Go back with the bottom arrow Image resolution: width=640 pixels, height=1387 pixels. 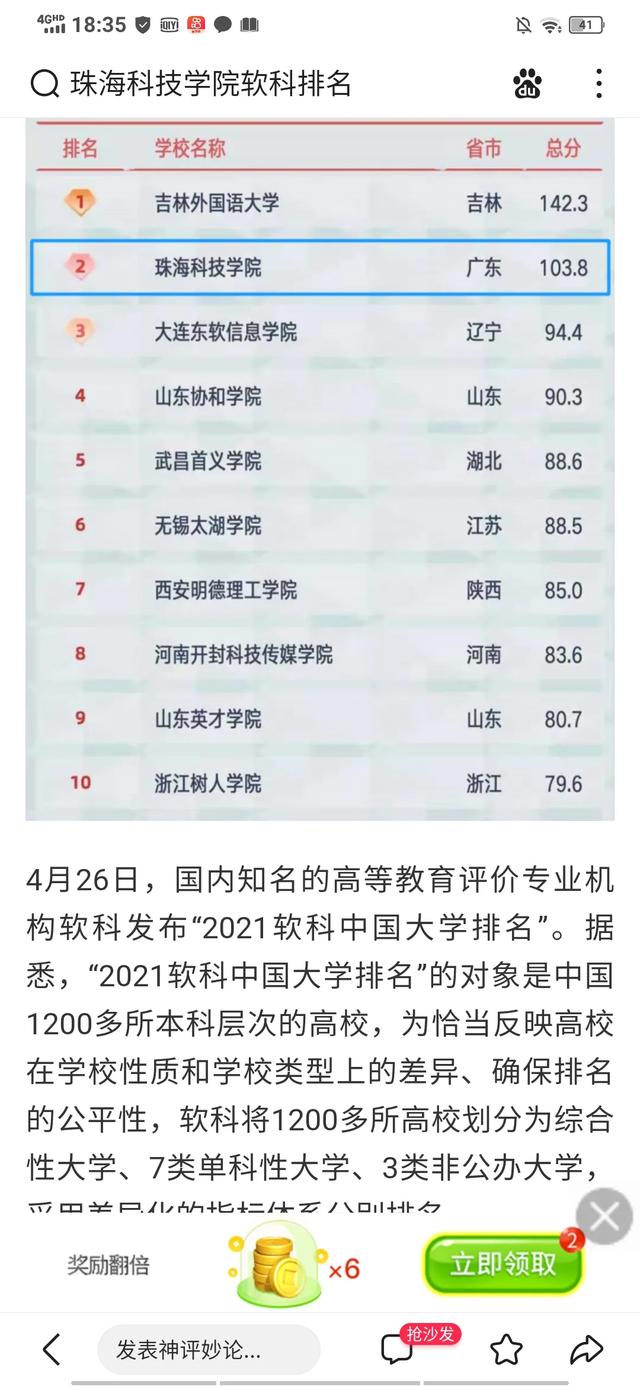click(51, 1349)
